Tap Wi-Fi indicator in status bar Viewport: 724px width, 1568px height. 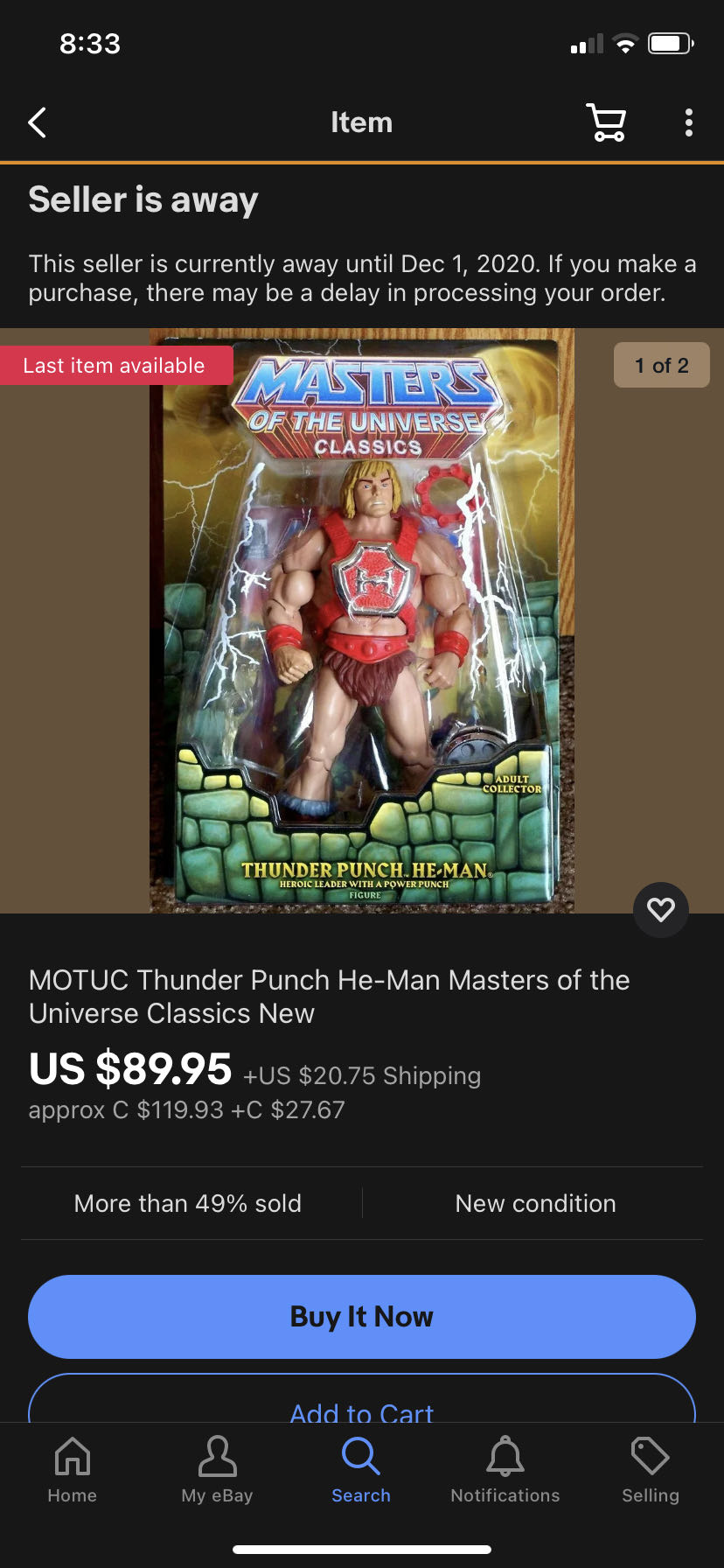click(626, 41)
